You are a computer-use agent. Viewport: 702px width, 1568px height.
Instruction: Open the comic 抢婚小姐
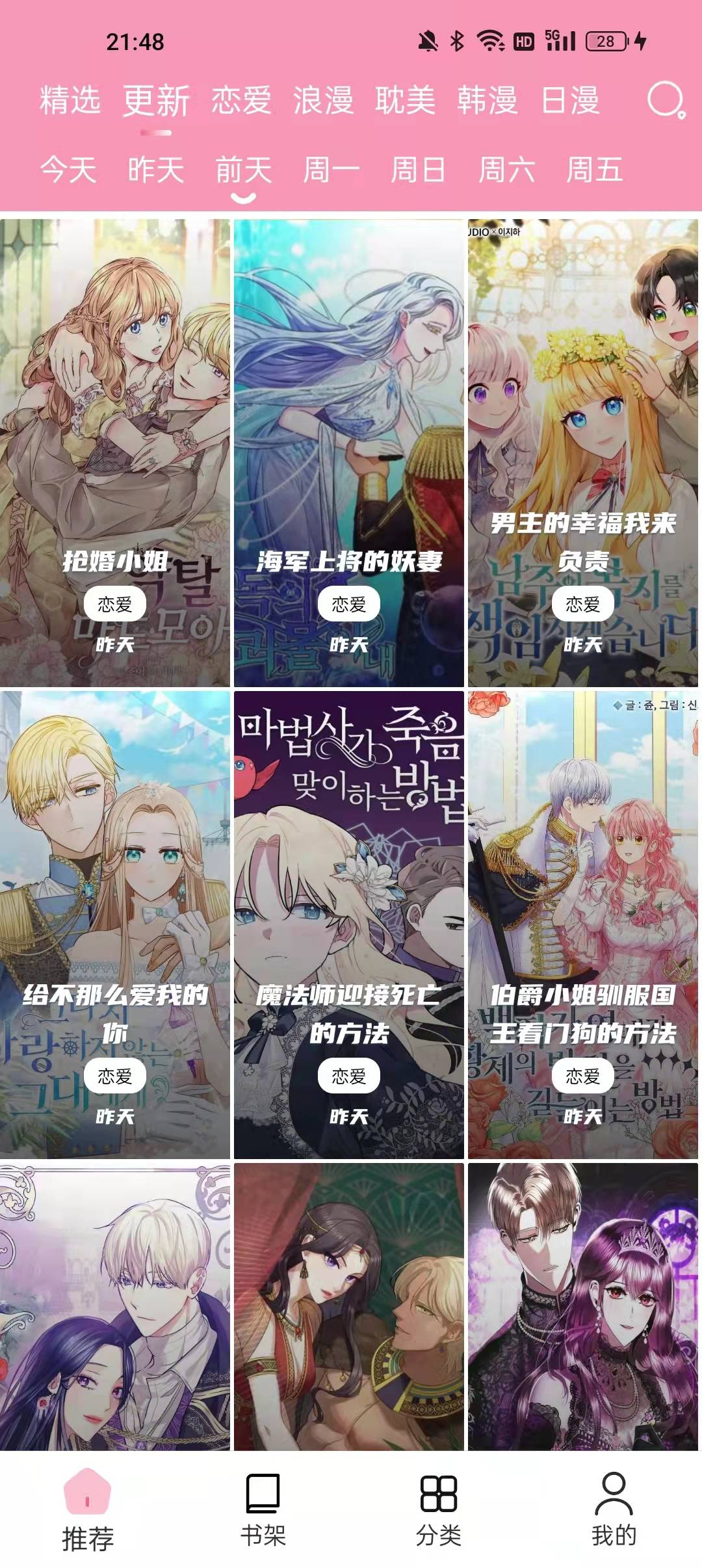click(115, 453)
